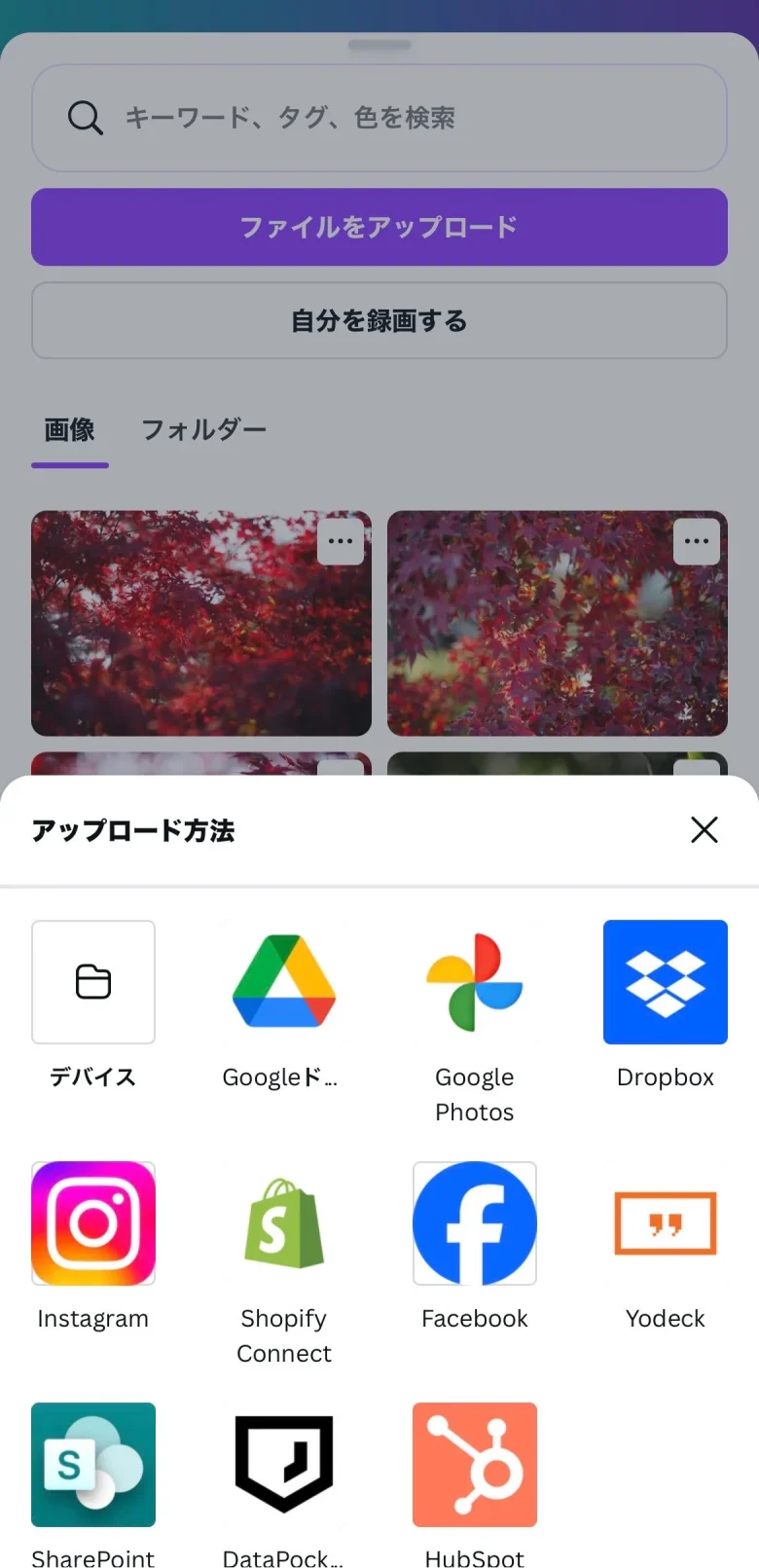The width and height of the screenshot is (759, 1568).
Task: Open options menu on second leaf image
Action: click(x=697, y=541)
